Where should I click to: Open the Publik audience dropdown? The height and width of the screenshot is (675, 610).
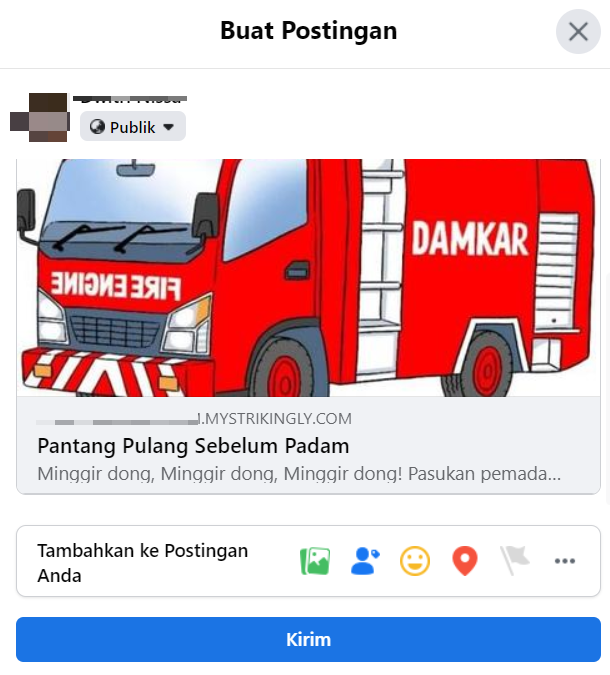[x=133, y=126]
